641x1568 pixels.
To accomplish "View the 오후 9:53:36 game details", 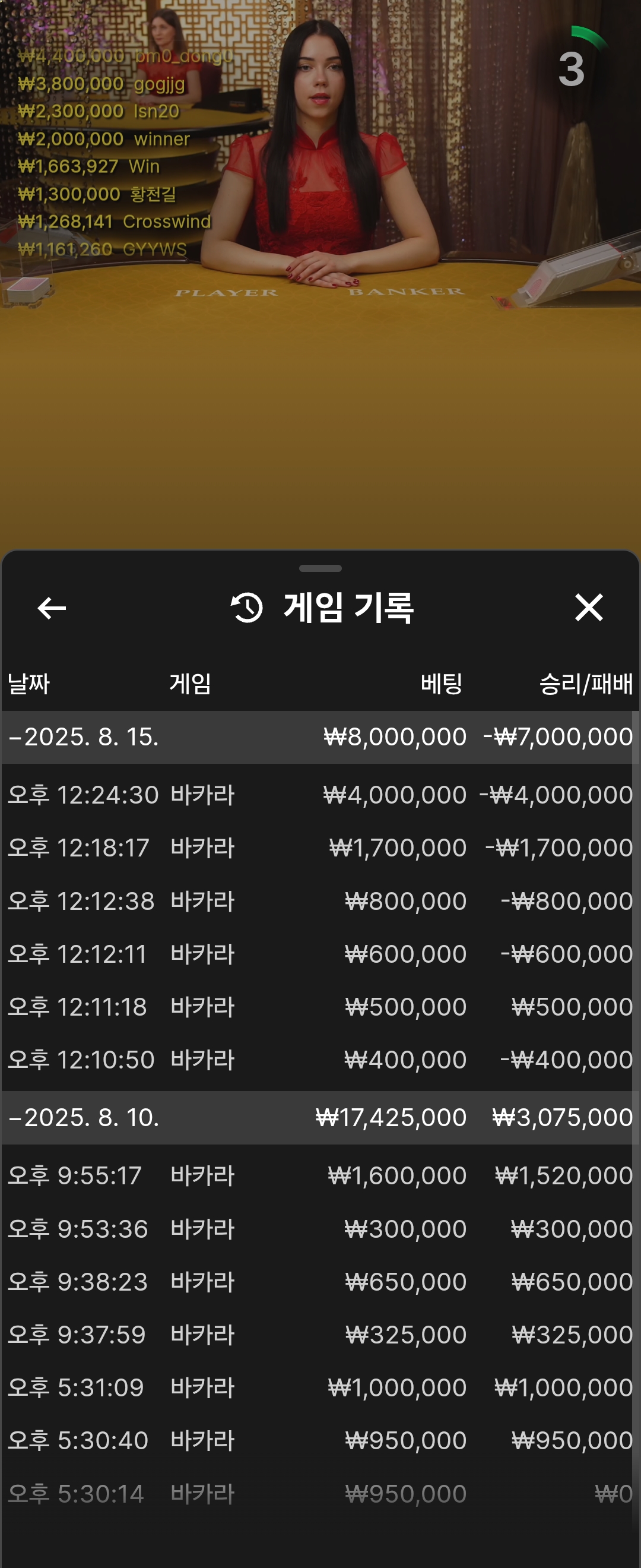I will tap(319, 1229).
